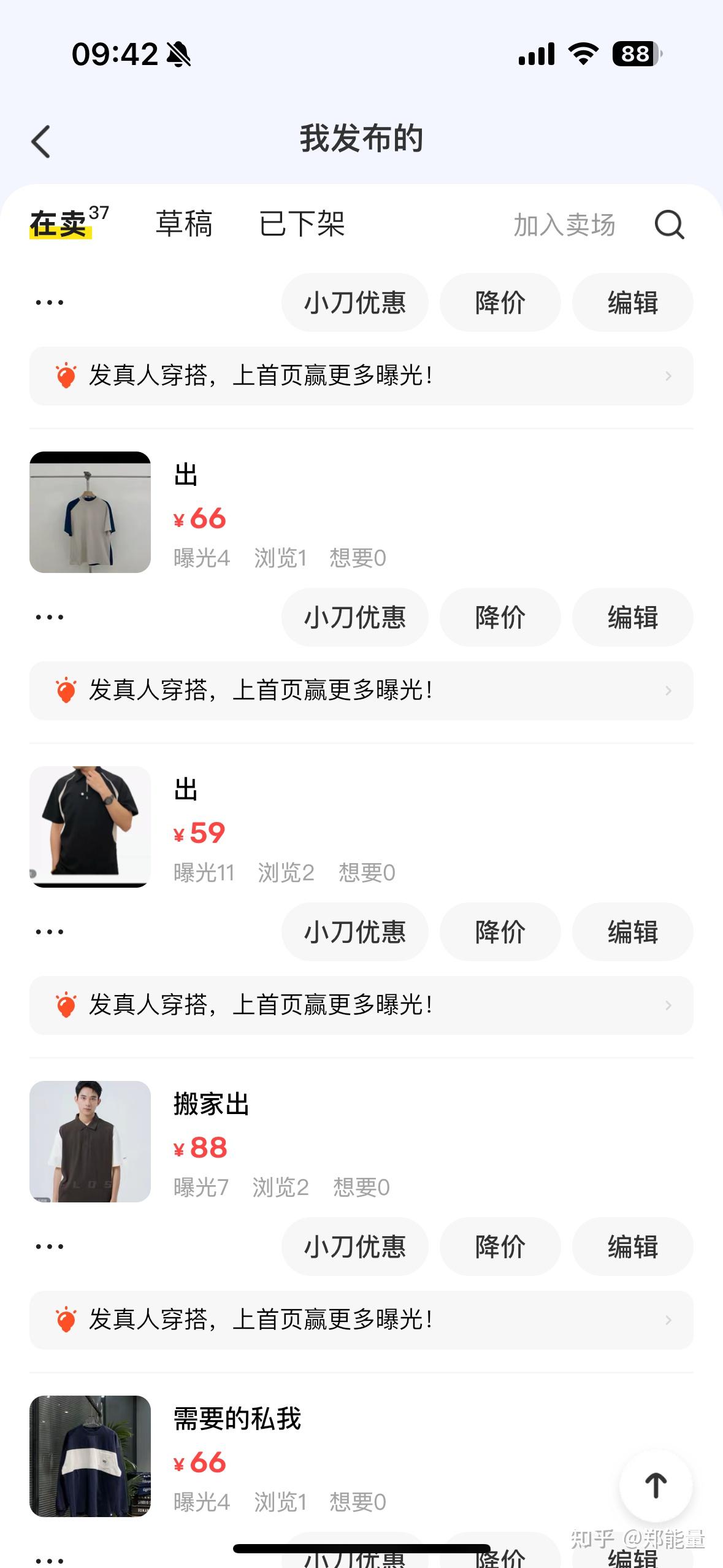
Task: Open the 发真人穿搭 banner under 搬家出
Action: tap(361, 1320)
